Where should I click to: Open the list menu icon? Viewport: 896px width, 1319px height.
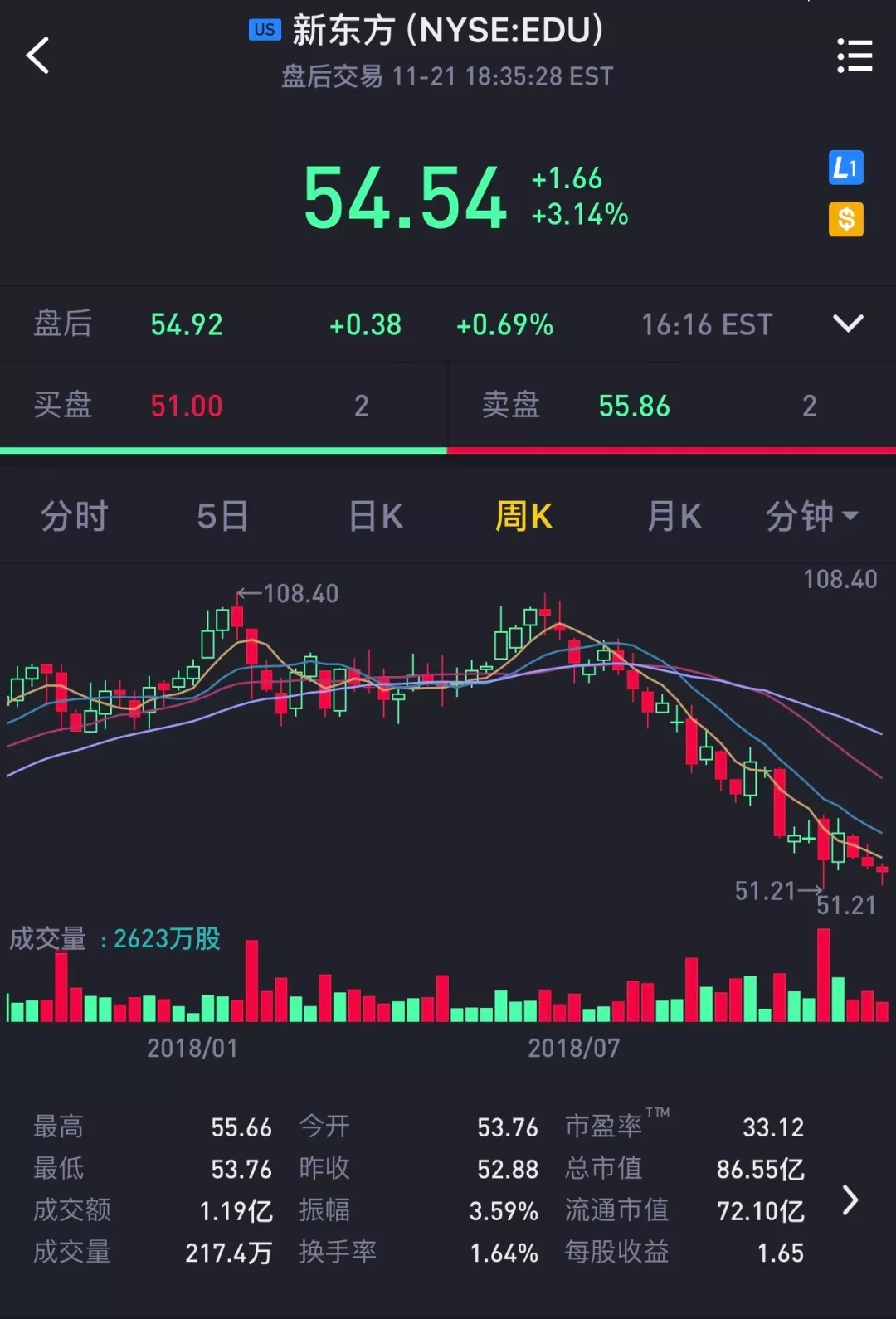pyautogui.click(x=854, y=56)
